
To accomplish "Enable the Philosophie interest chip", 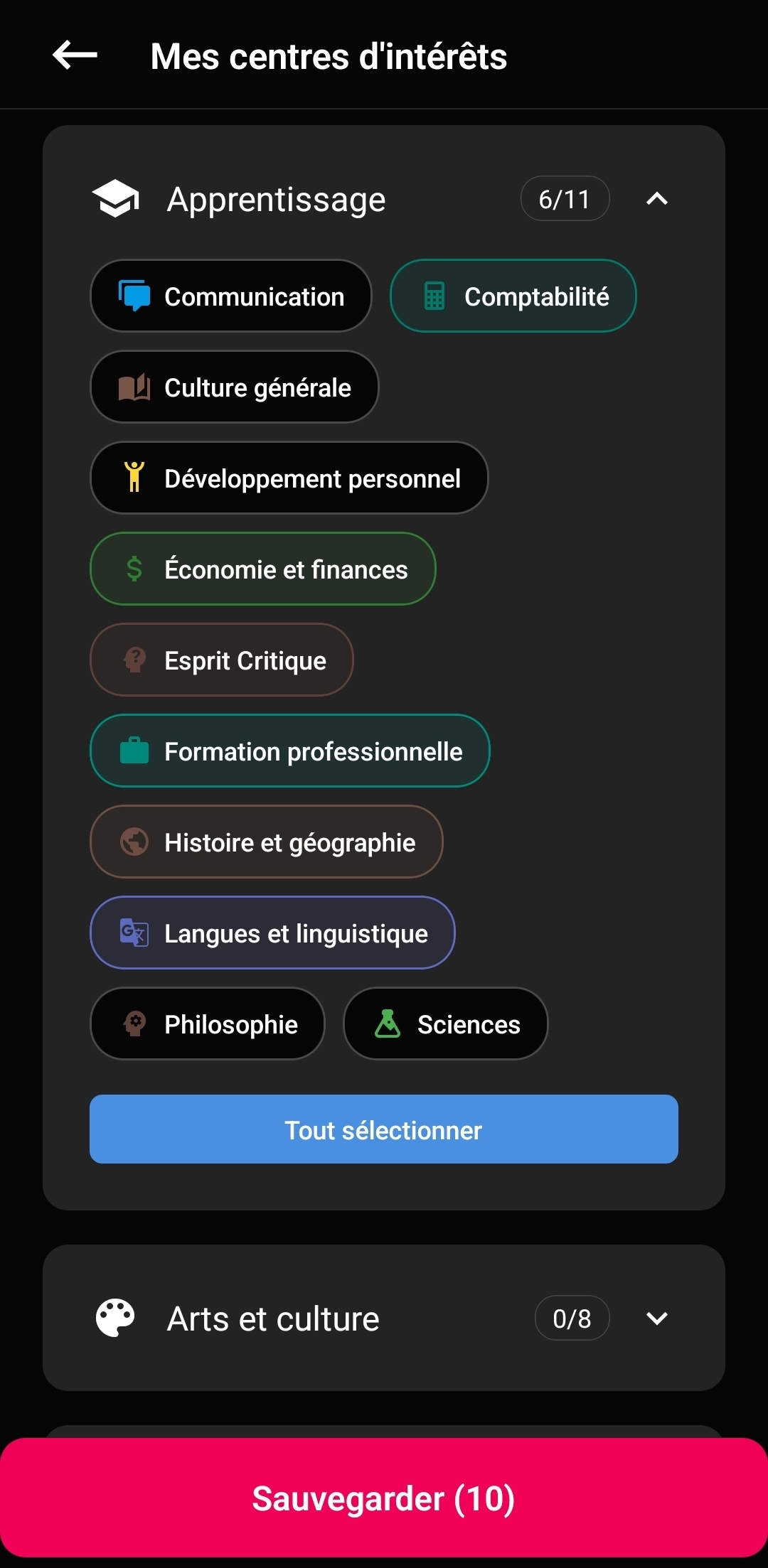I will point(207,1024).
